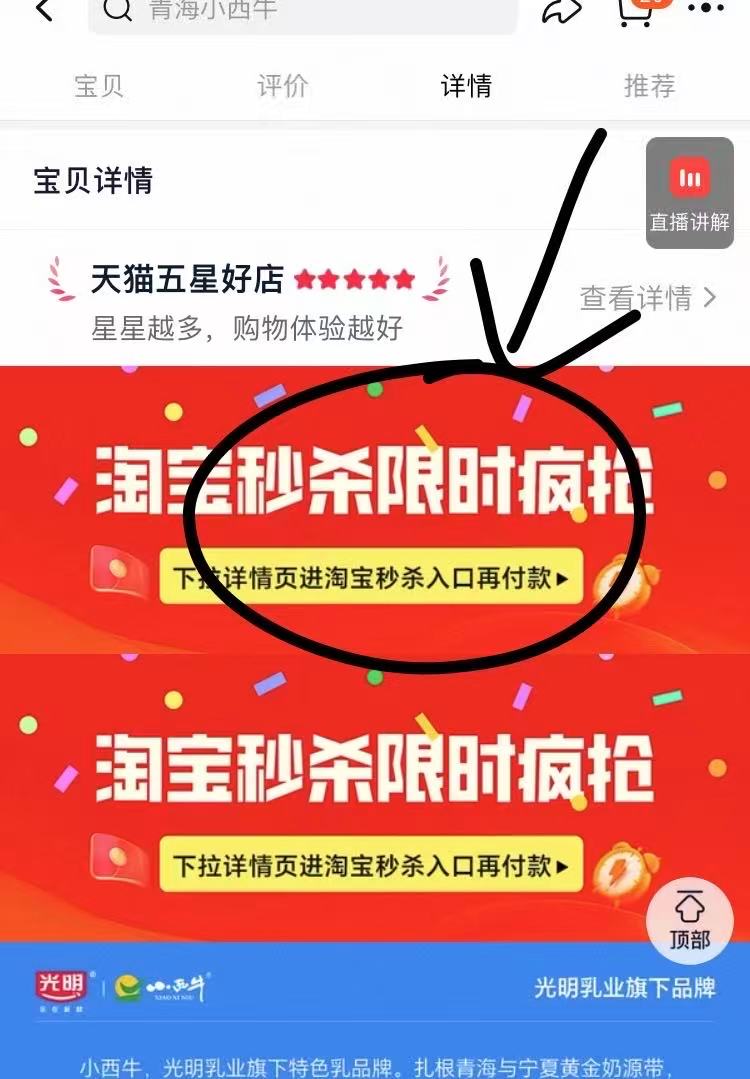Open 查看详情 for 天猫五星好店
Viewport: 750px width, 1079px height.
click(648, 298)
